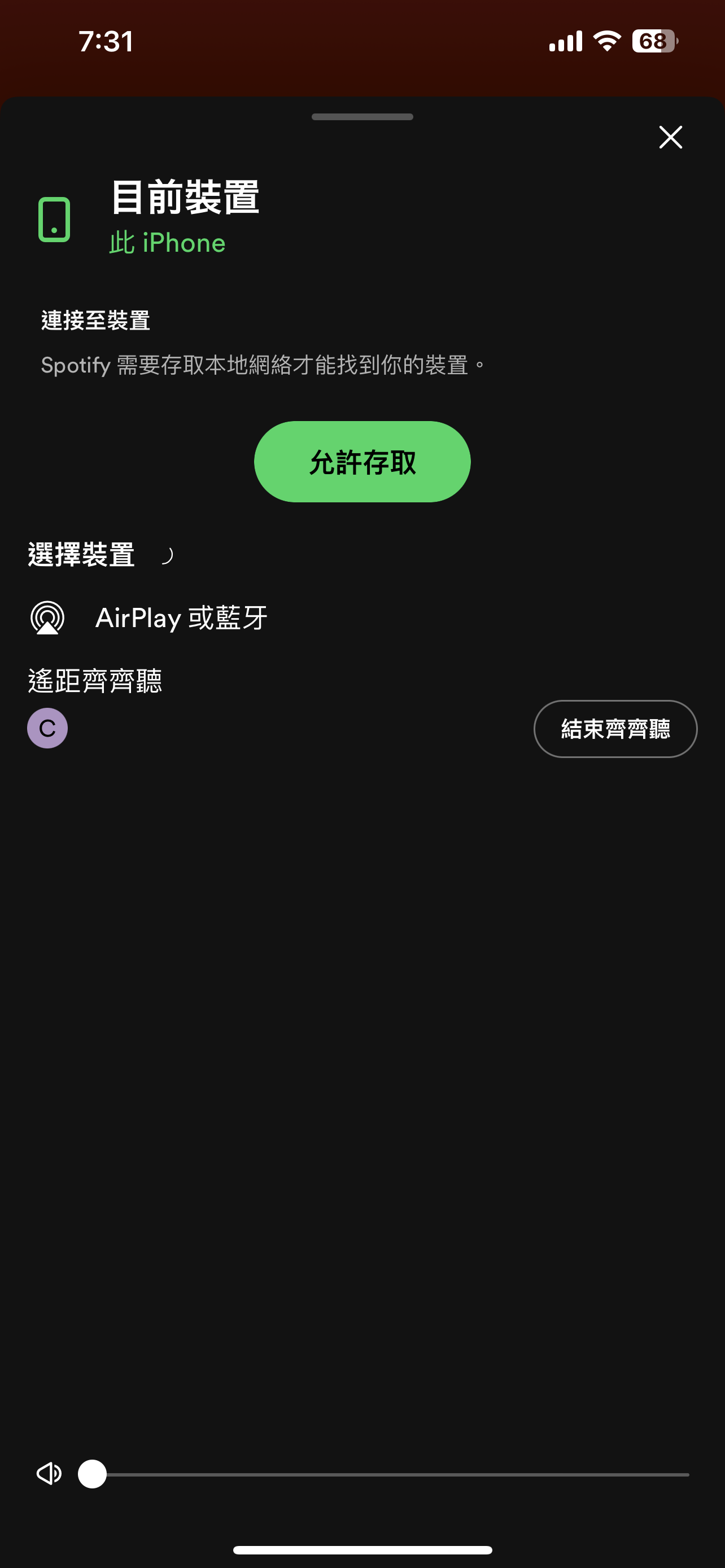
Task: Close the device picker sheet
Action: (x=670, y=138)
